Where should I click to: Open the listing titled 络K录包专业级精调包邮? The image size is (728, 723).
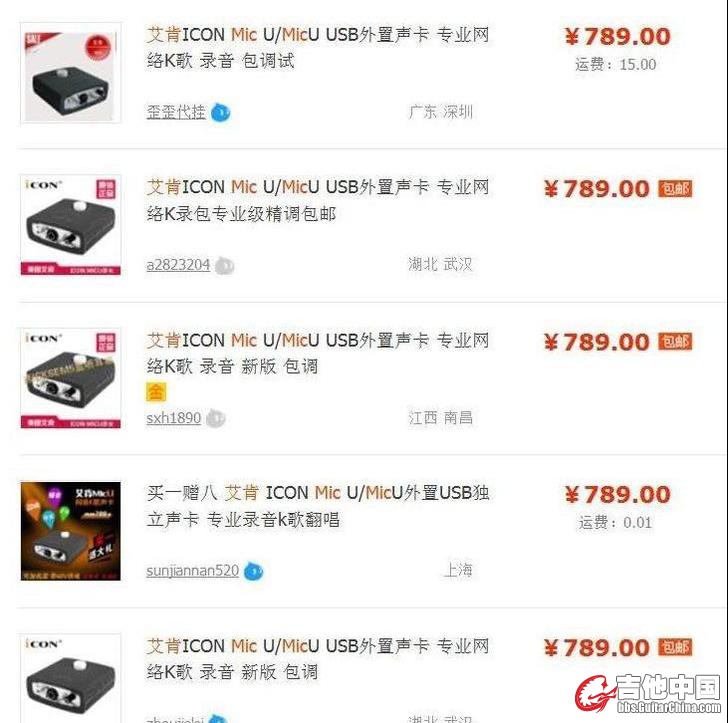coord(318,200)
